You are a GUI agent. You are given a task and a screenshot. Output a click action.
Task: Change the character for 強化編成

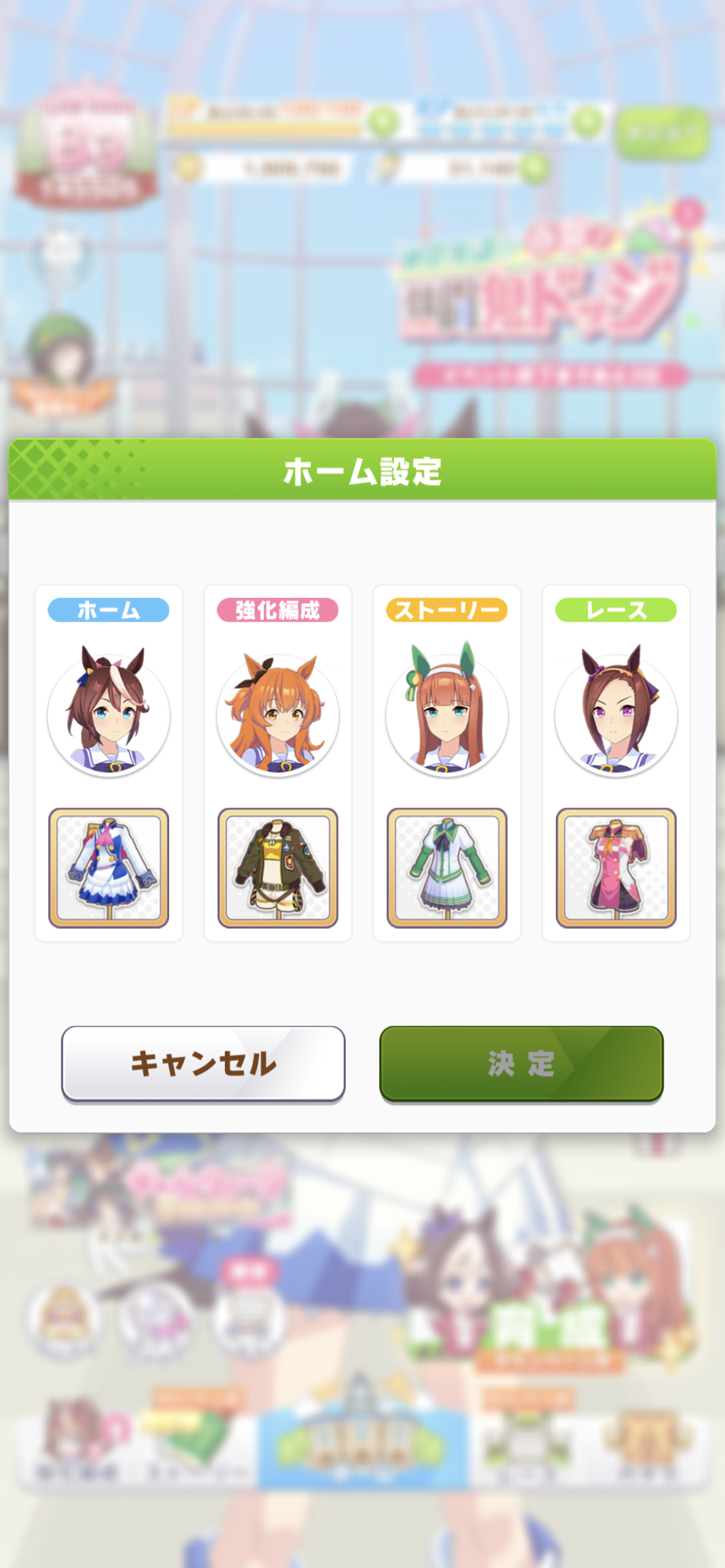click(278, 713)
